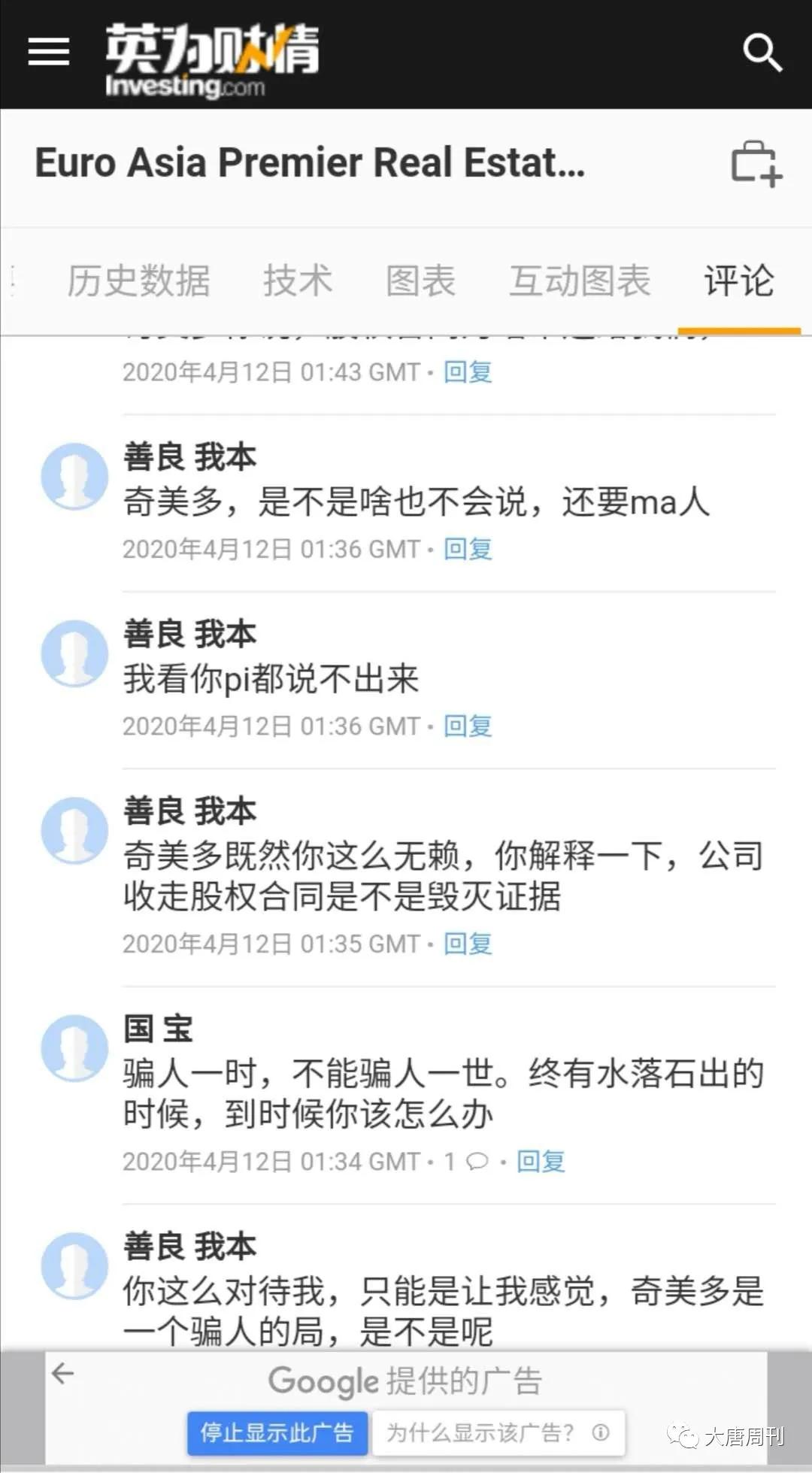Viewport: 812px width, 1473px height.
Task: Open the 技术 tab
Action: pos(298,281)
